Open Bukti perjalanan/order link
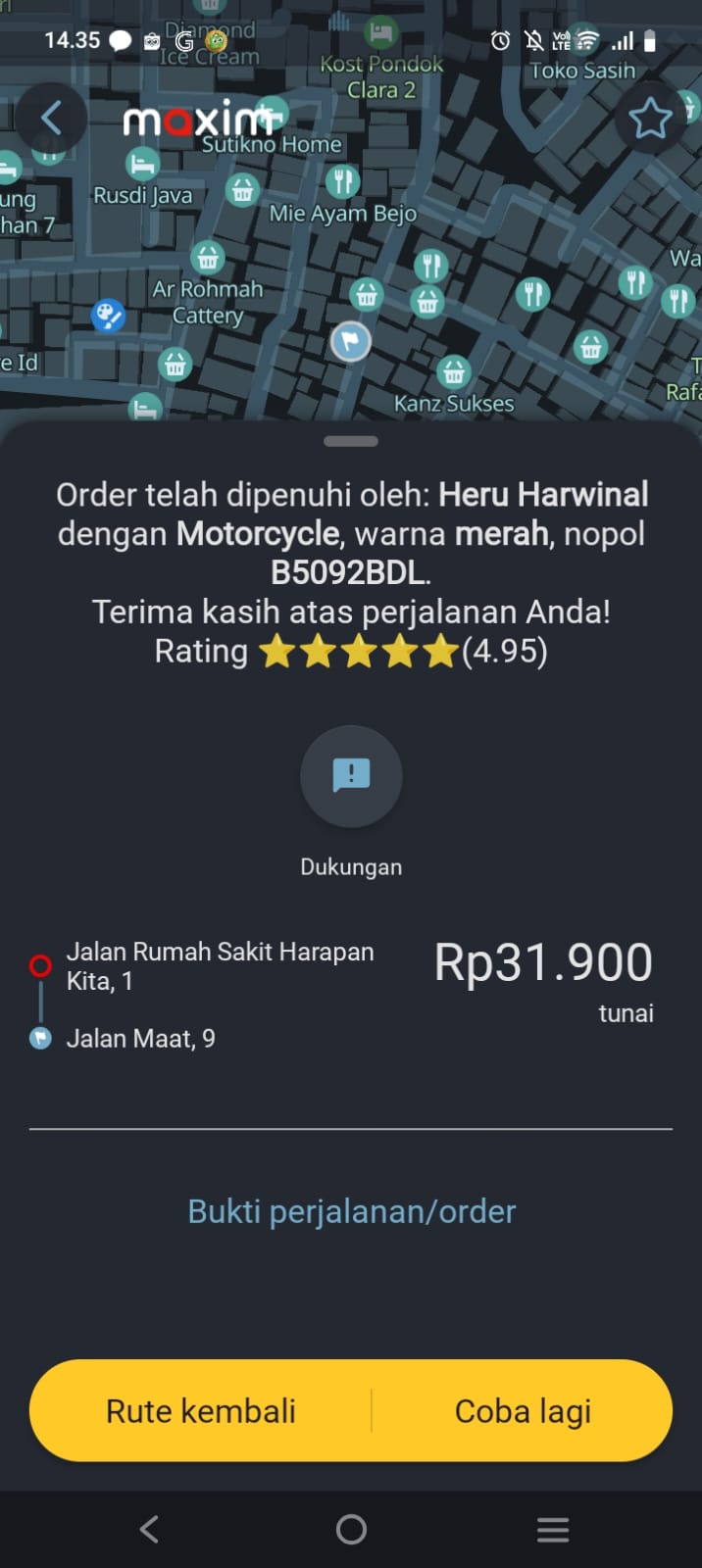702x1568 pixels. coord(351,1211)
